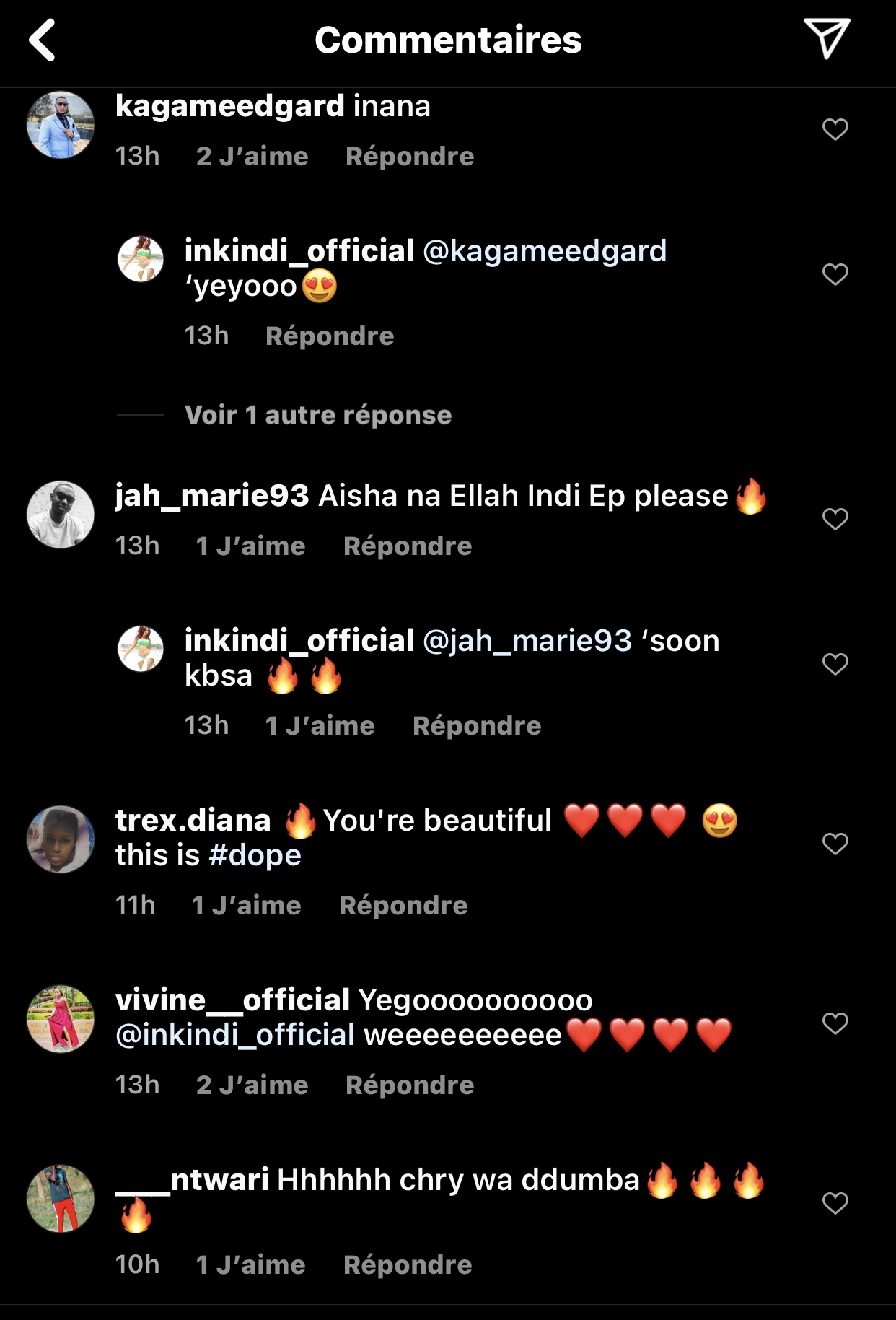896x1320 pixels.
Task: Reply to trex.diana's comment
Action: click(403, 906)
